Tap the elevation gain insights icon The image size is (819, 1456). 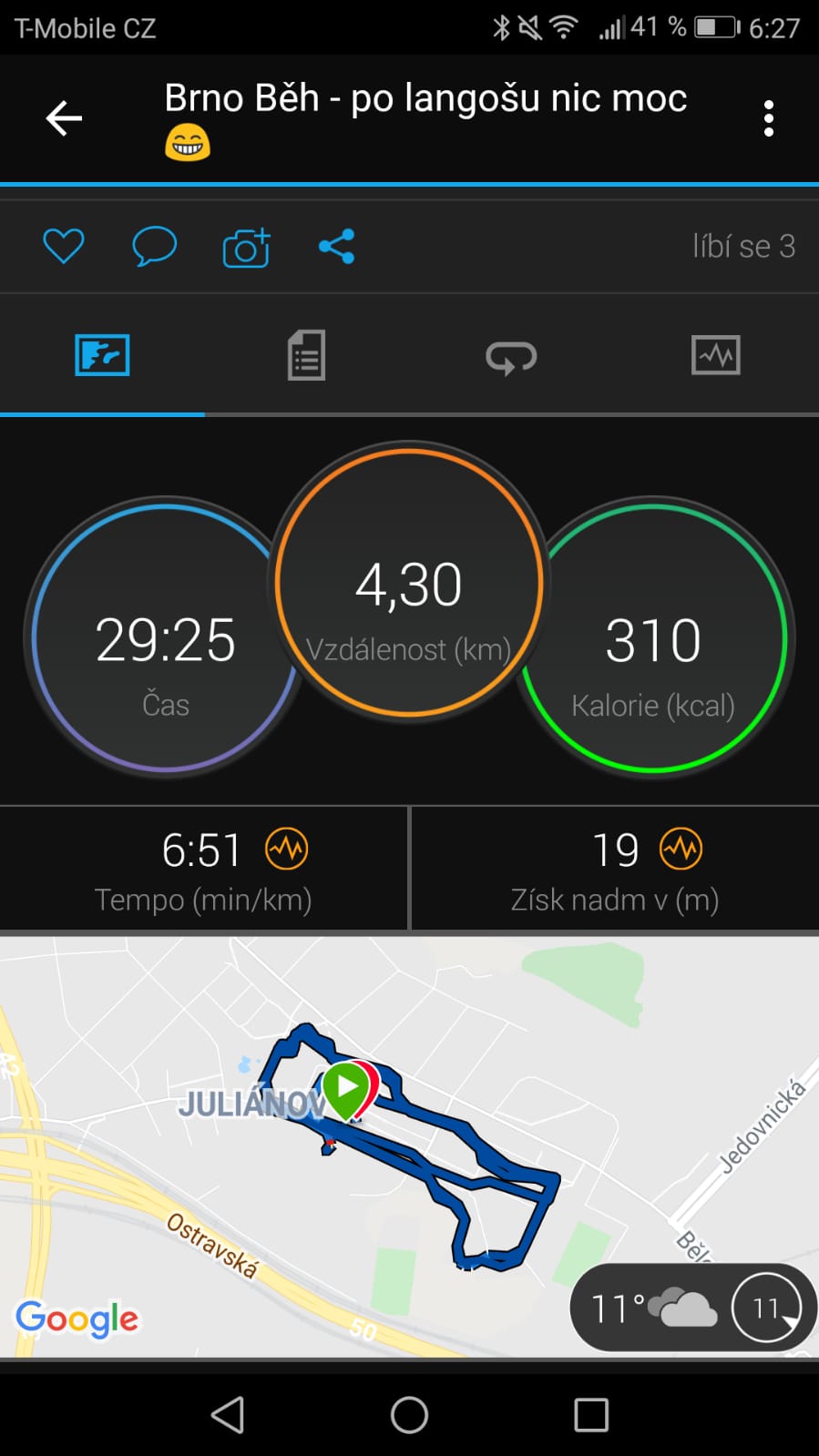pyautogui.click(x=681, y=850)
